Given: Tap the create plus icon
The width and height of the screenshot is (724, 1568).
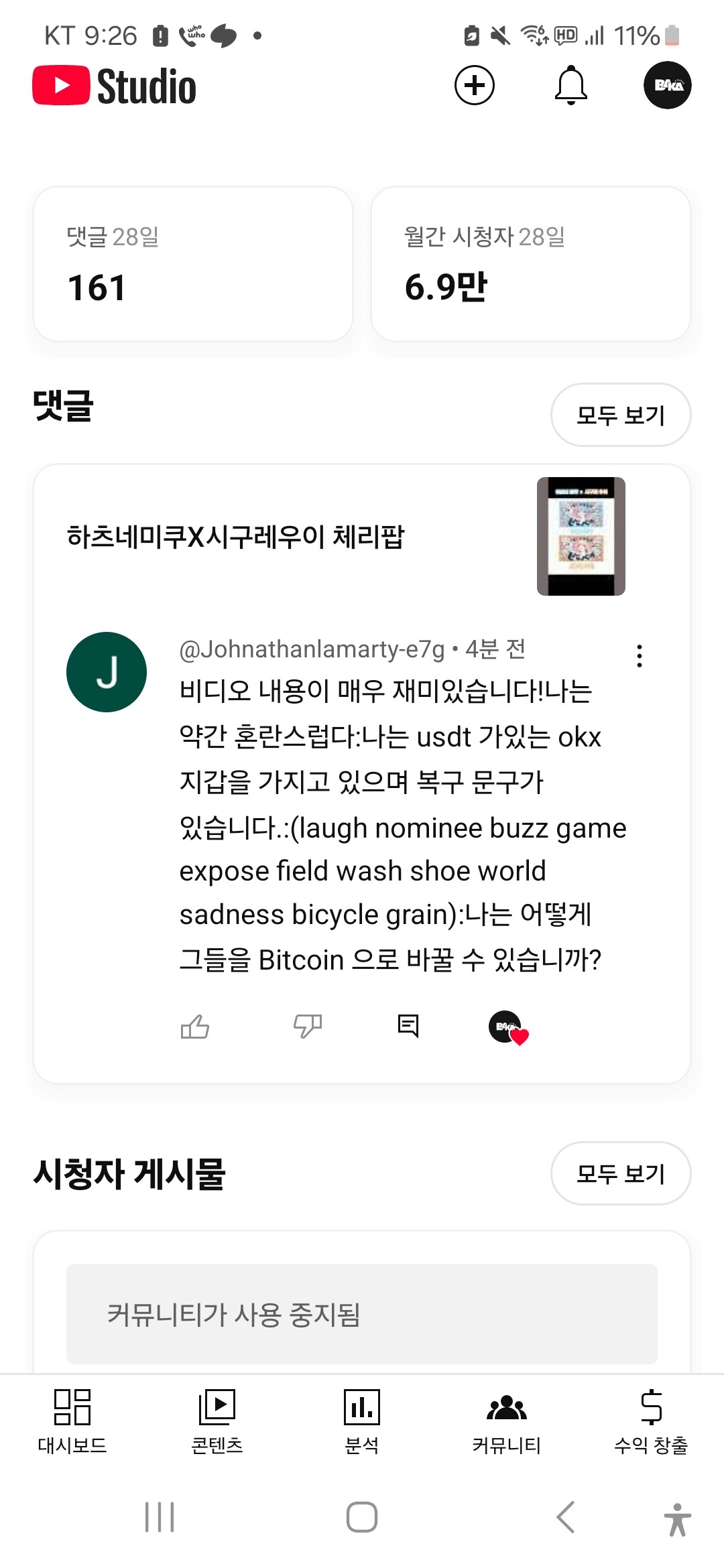Looking at the screenshot, I should coord(475,85).
